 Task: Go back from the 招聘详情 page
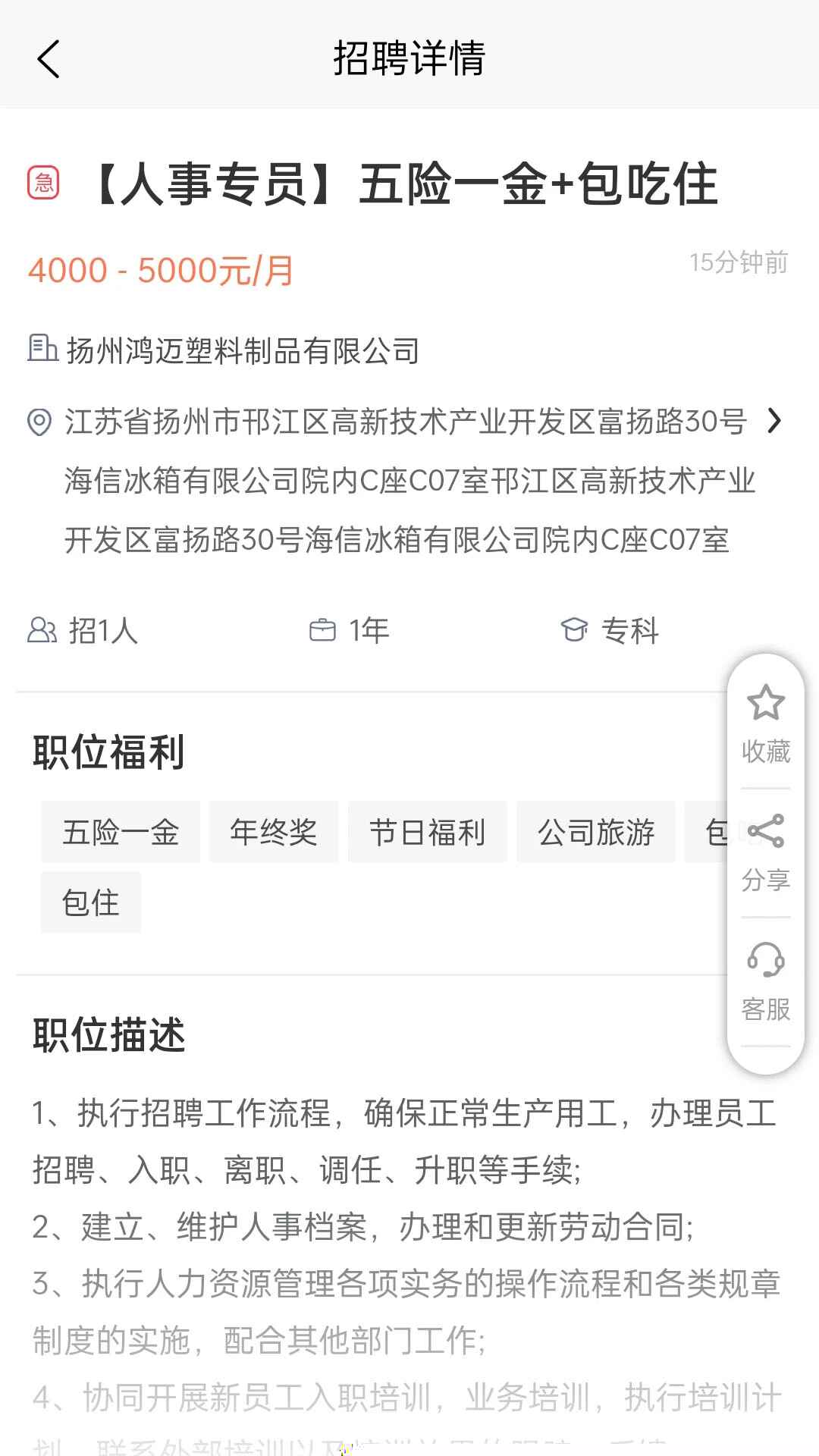tap(48, 59)
